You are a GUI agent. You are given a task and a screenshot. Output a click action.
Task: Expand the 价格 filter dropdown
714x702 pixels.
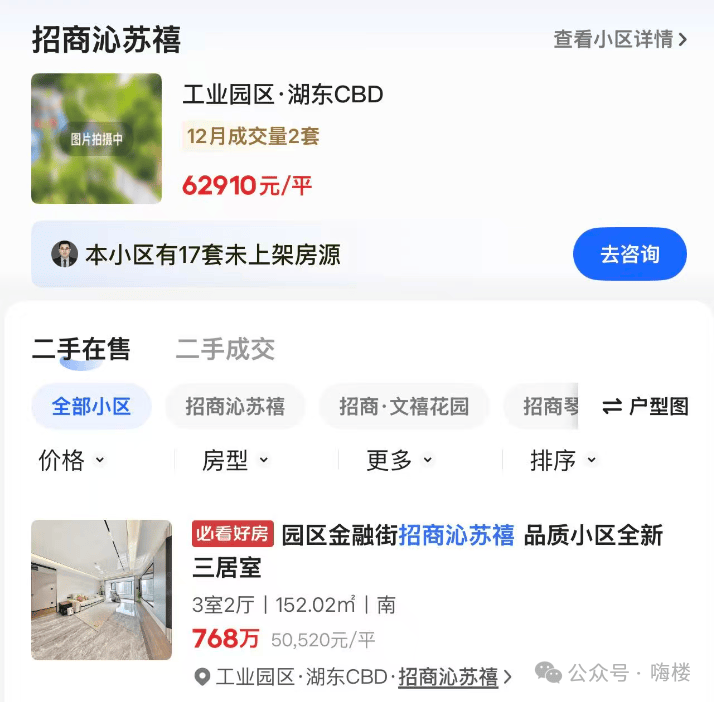point(71,460)
